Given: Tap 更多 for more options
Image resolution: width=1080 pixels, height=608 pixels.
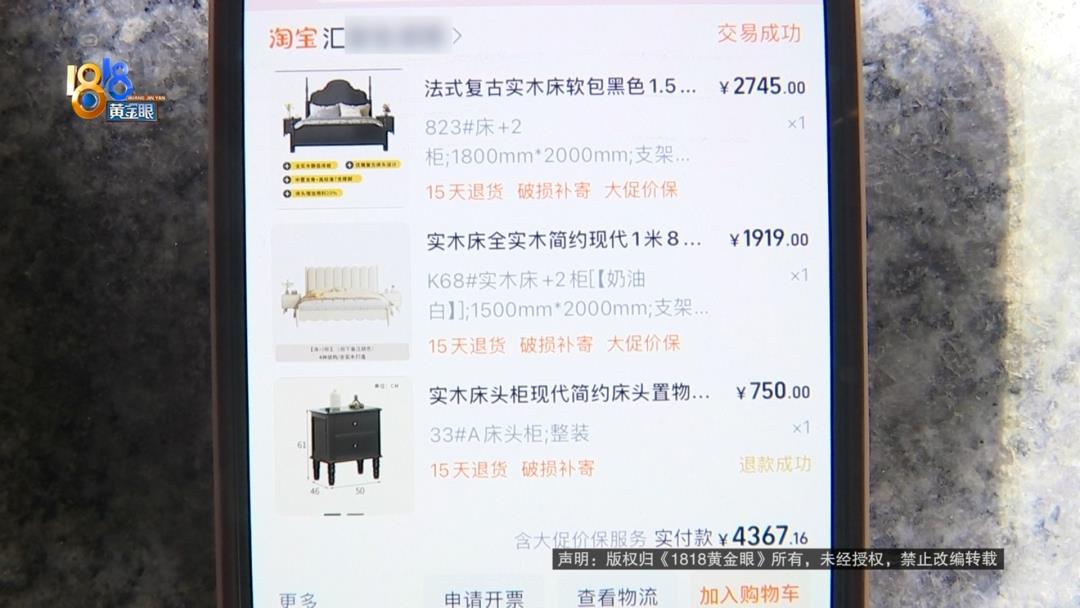Looking at the screenshot, I should 298,598.
